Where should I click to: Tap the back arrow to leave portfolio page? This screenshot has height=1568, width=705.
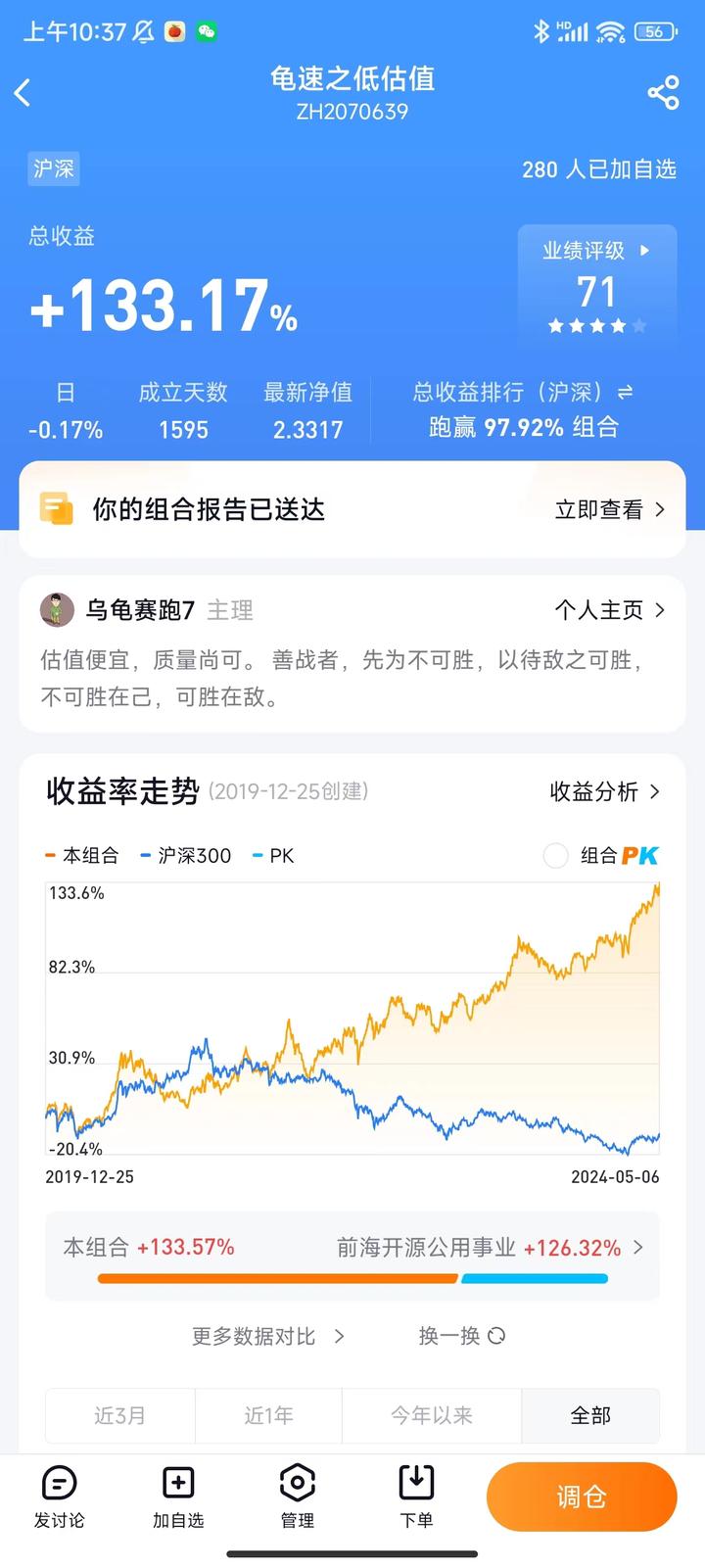click(23, 91)
